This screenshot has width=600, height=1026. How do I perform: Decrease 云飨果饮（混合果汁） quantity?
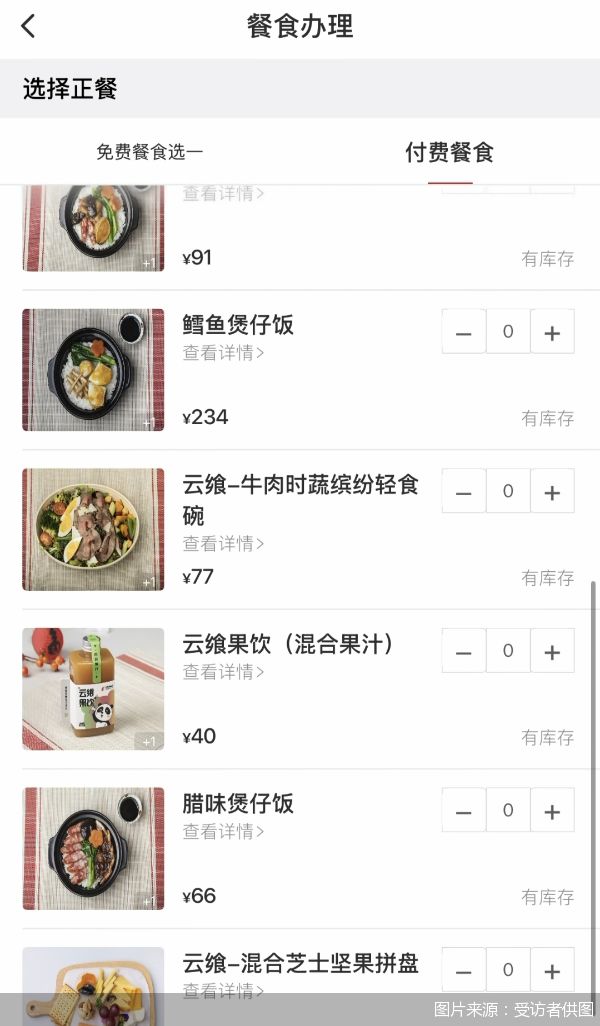(464, 651)
